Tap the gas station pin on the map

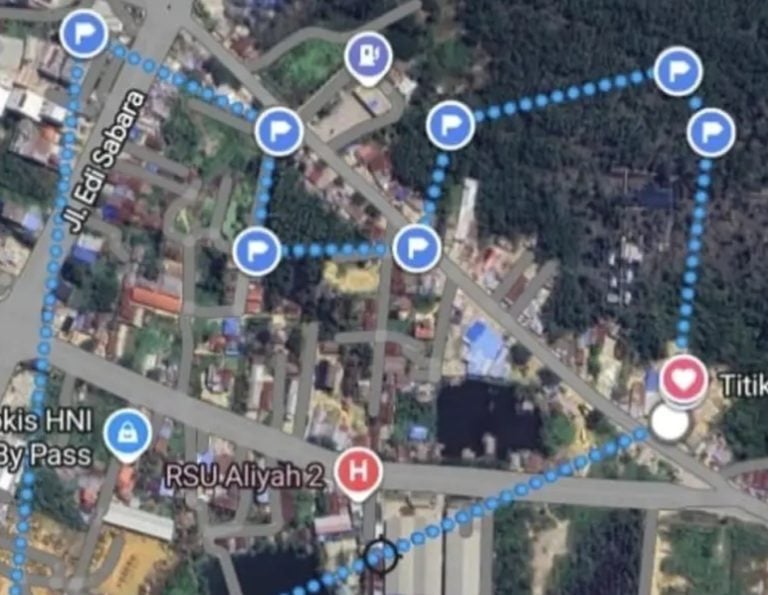pyautogui.click(x=368, y=56)
